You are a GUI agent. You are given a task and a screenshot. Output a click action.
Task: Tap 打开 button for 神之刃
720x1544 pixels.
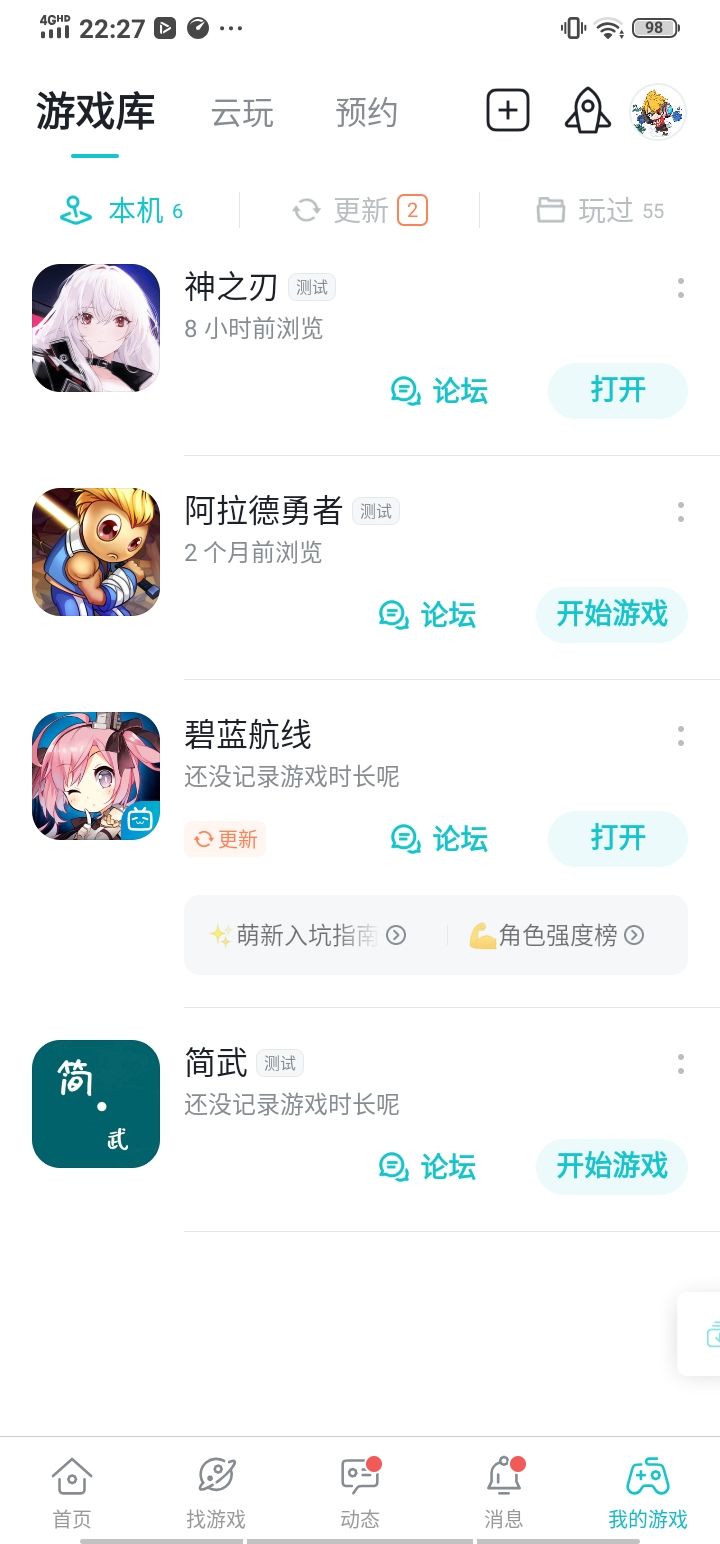point(617,390)
